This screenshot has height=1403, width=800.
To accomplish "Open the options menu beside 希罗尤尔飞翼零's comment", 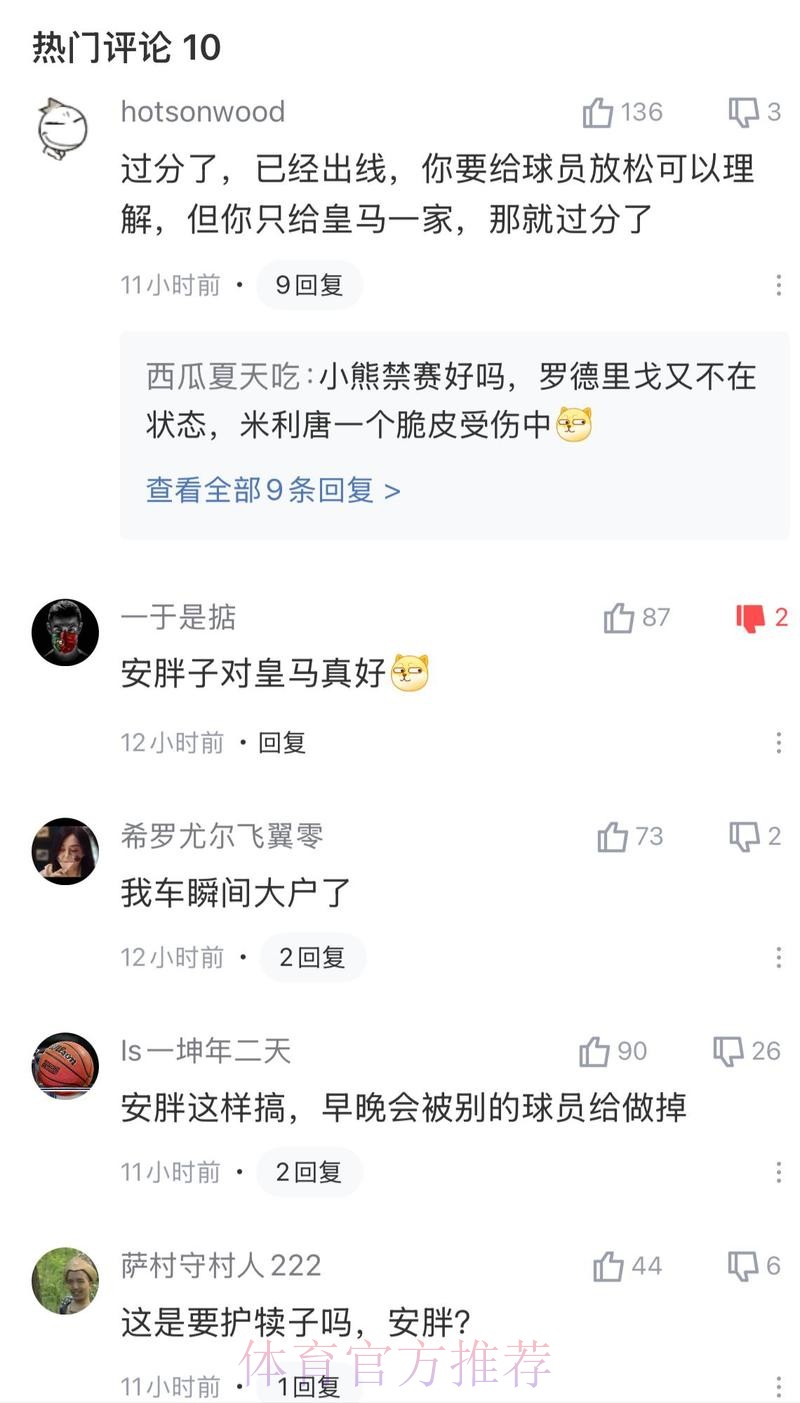I will 779,957.
